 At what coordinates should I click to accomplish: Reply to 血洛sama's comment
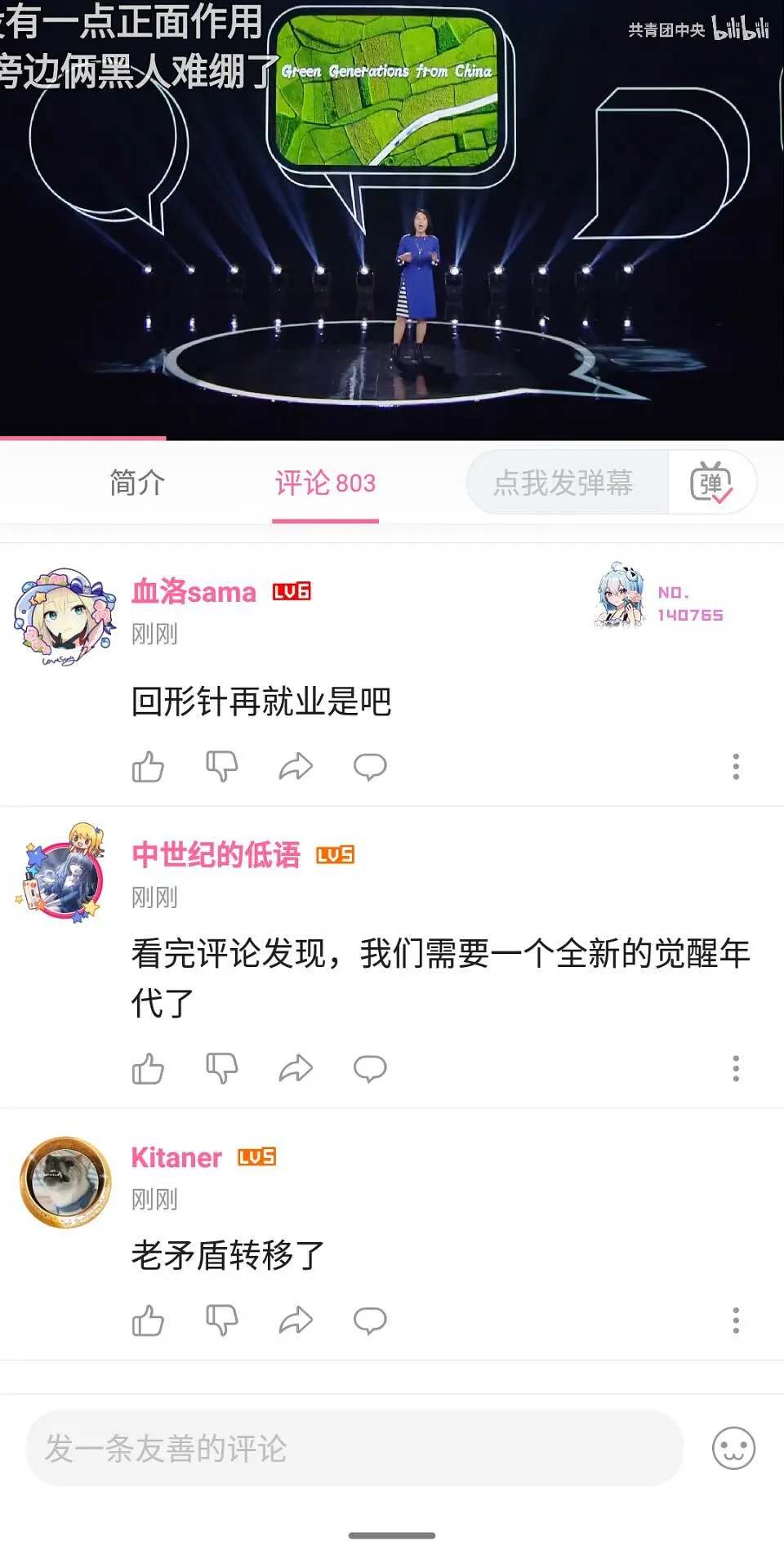[x=369, y=767]
